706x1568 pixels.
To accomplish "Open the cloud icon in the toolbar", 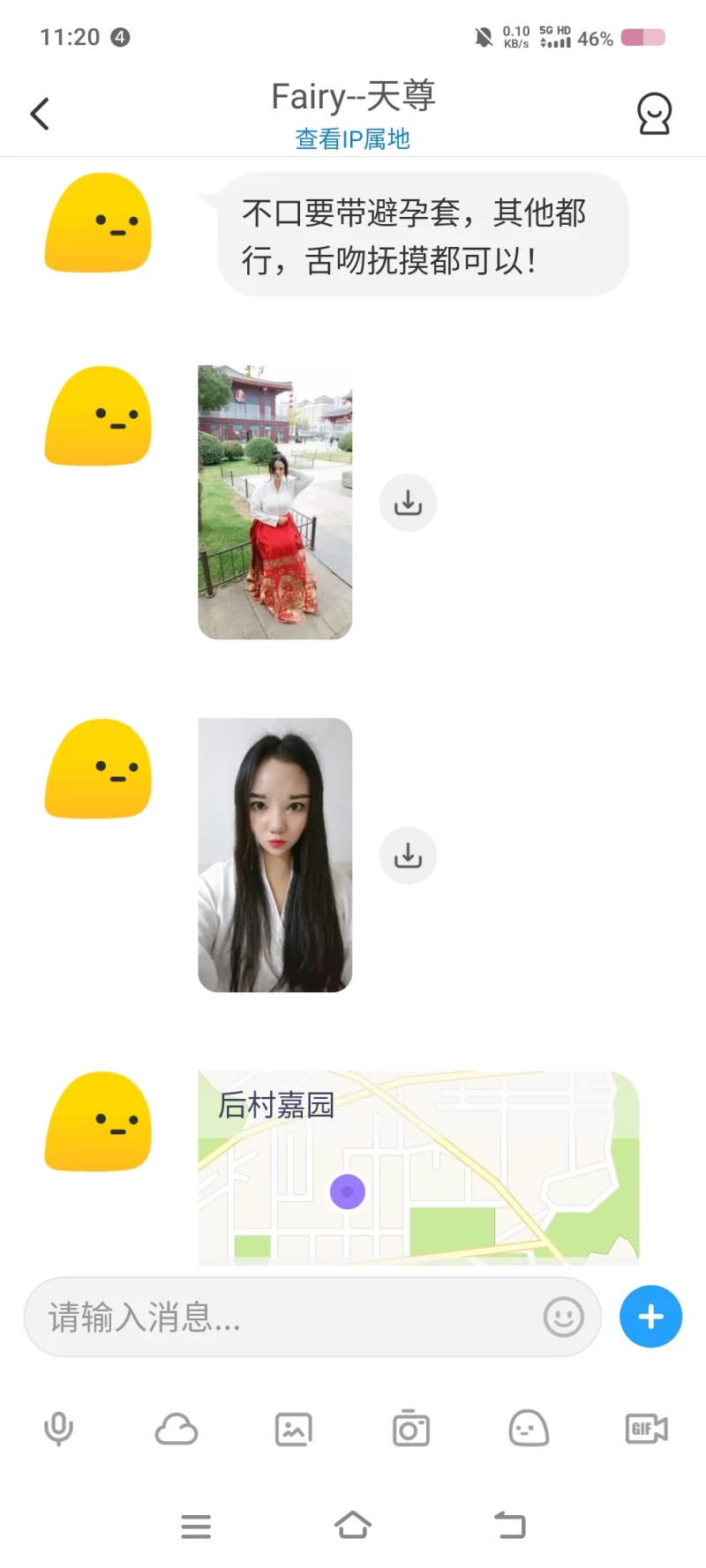I will pyautogui.click(x=176, y=1429).
